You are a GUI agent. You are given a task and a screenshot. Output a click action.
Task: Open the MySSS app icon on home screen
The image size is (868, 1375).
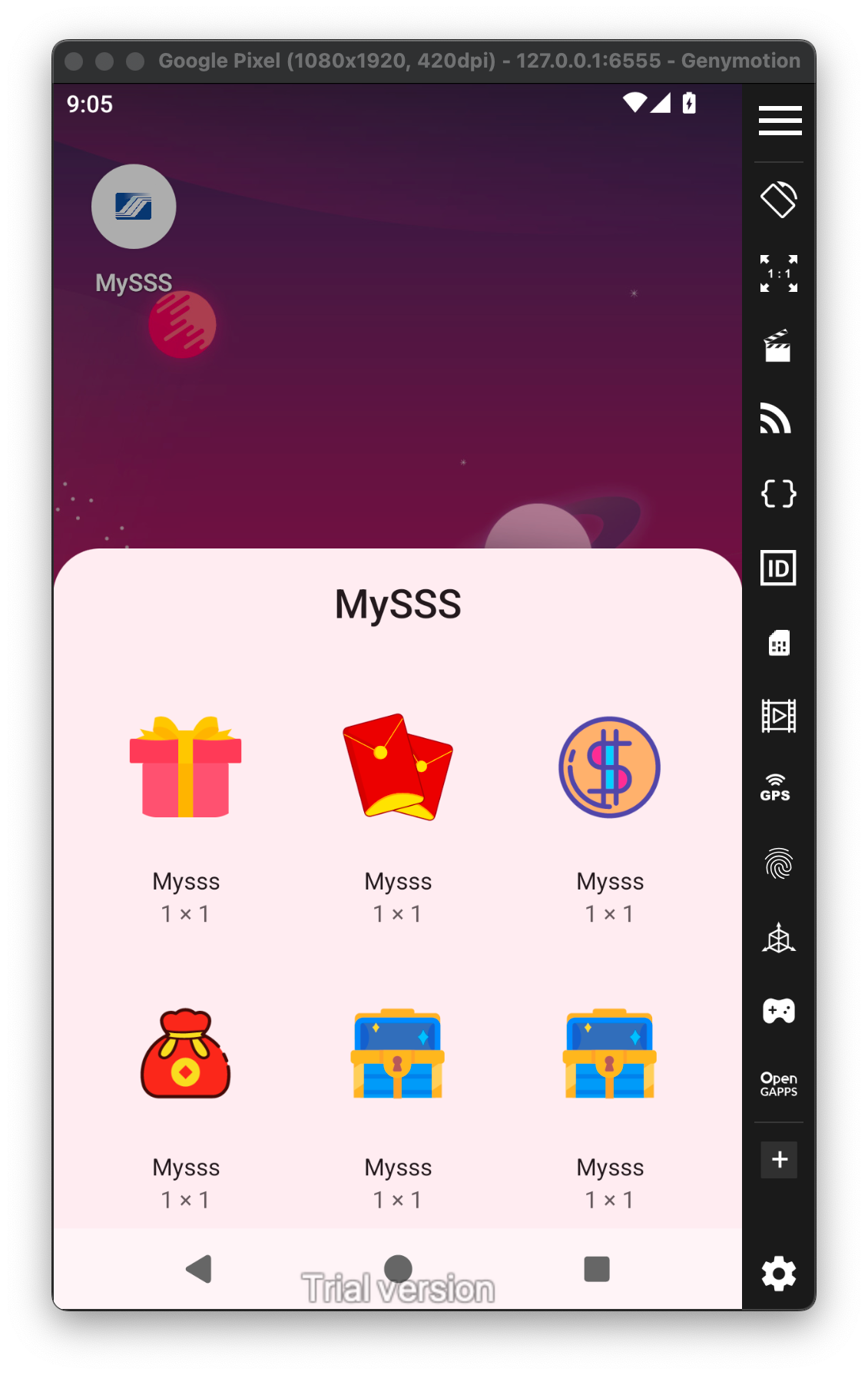coord(134,207)
